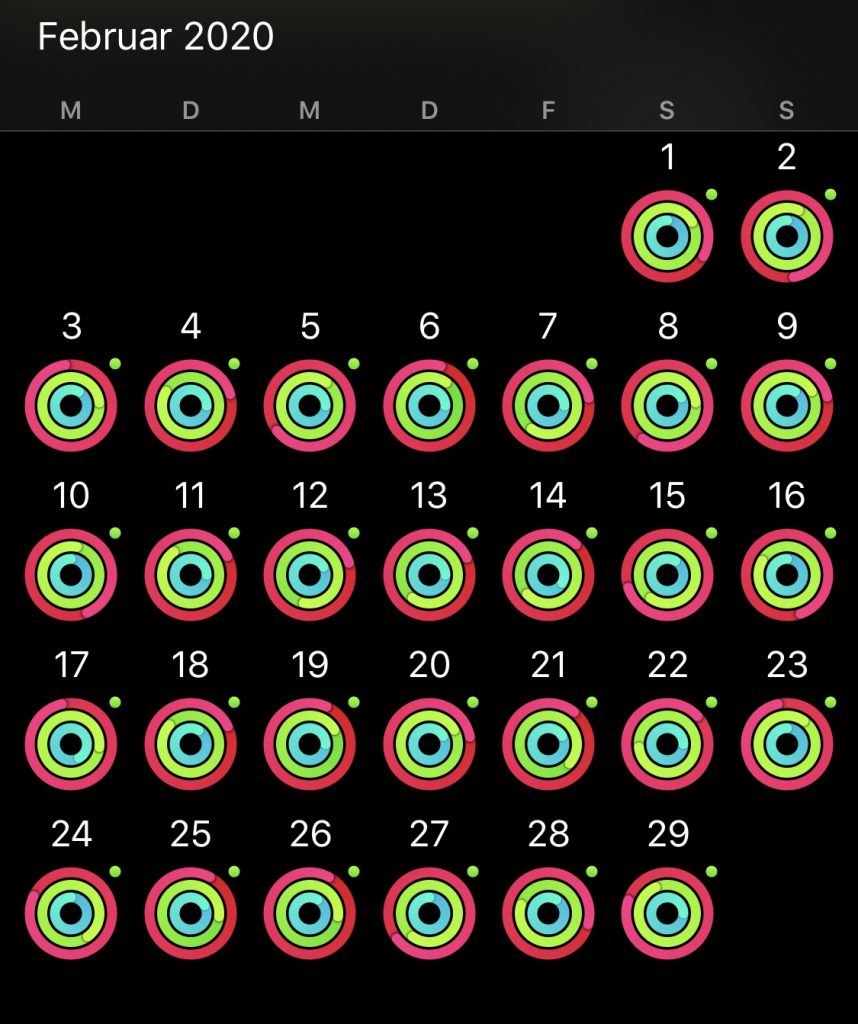Open day 17 activity summary

click(71, 744)
